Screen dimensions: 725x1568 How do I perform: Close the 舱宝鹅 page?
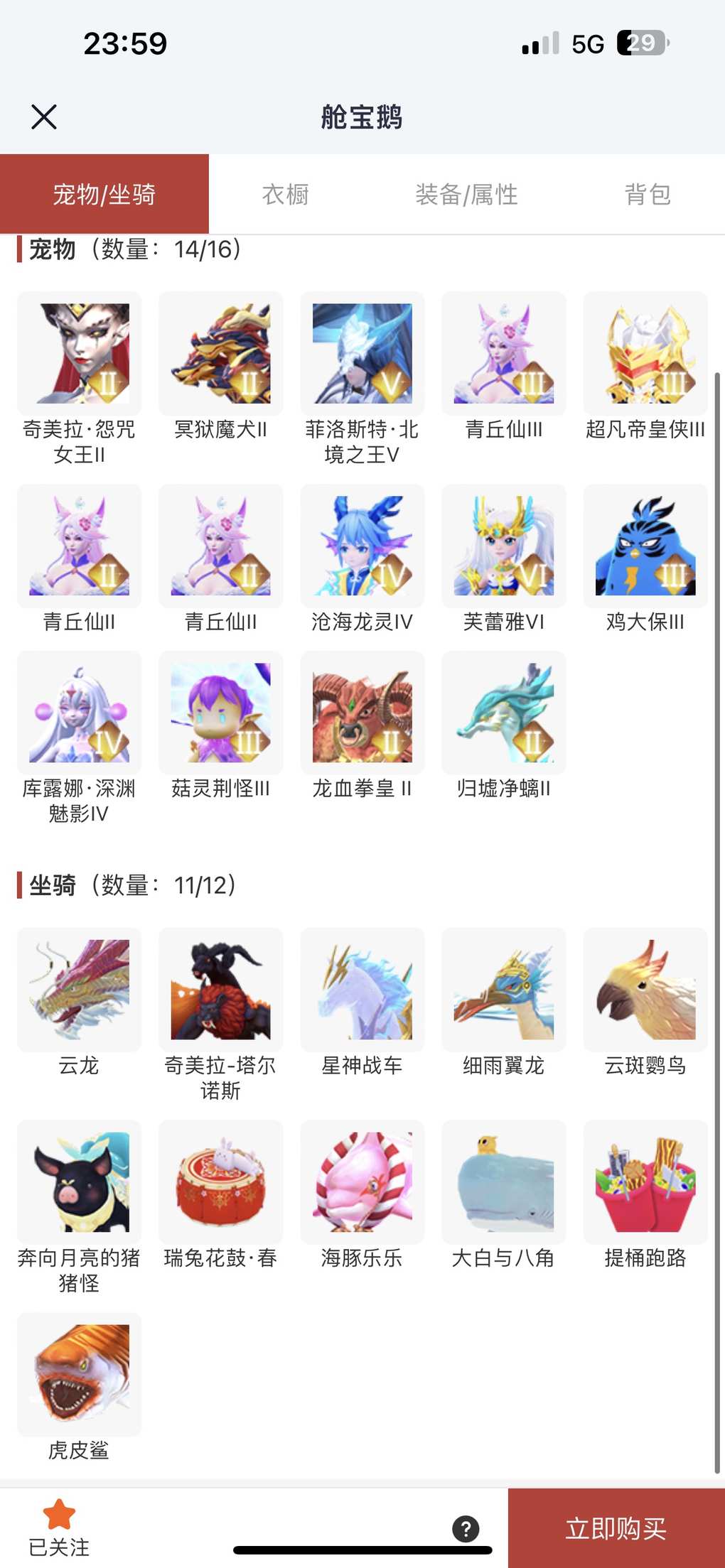coord(44,117)
